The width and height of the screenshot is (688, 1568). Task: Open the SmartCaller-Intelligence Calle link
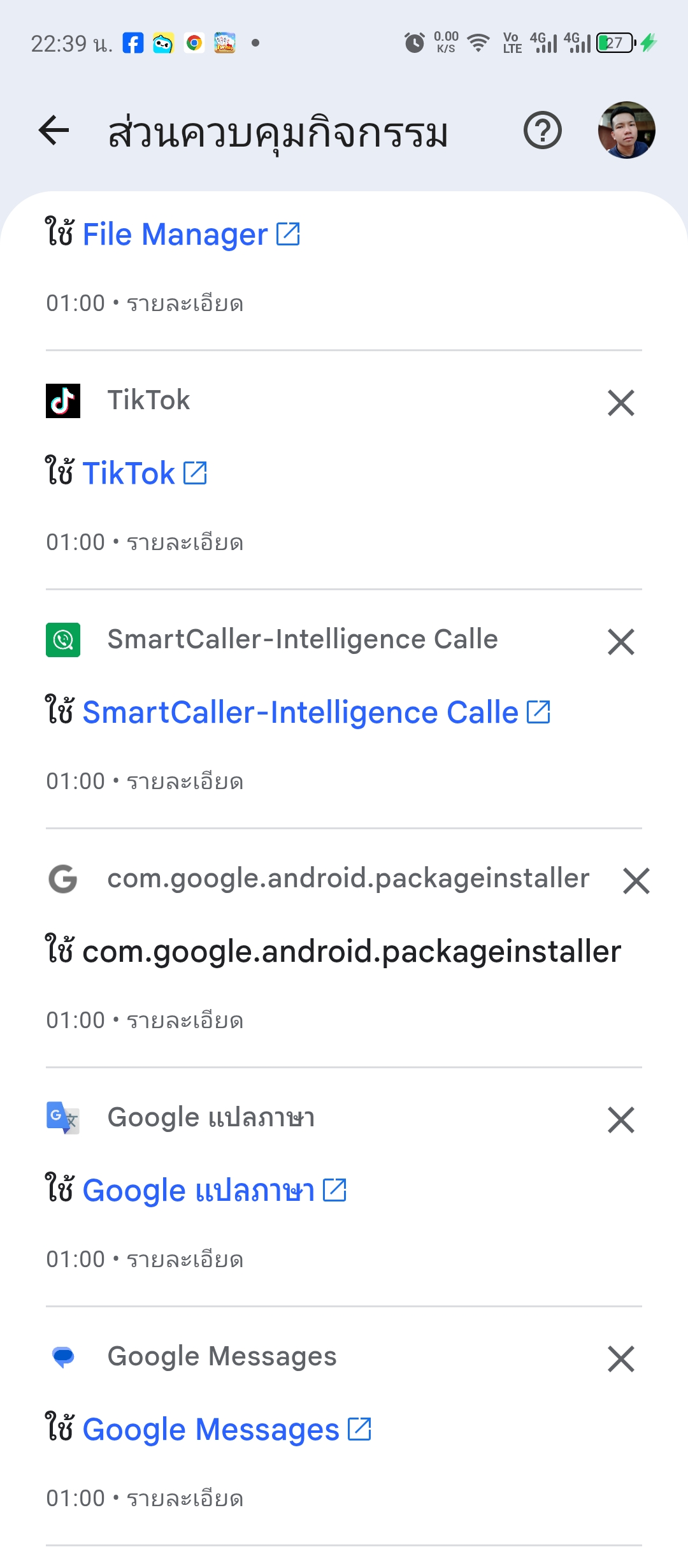point(316,712)
